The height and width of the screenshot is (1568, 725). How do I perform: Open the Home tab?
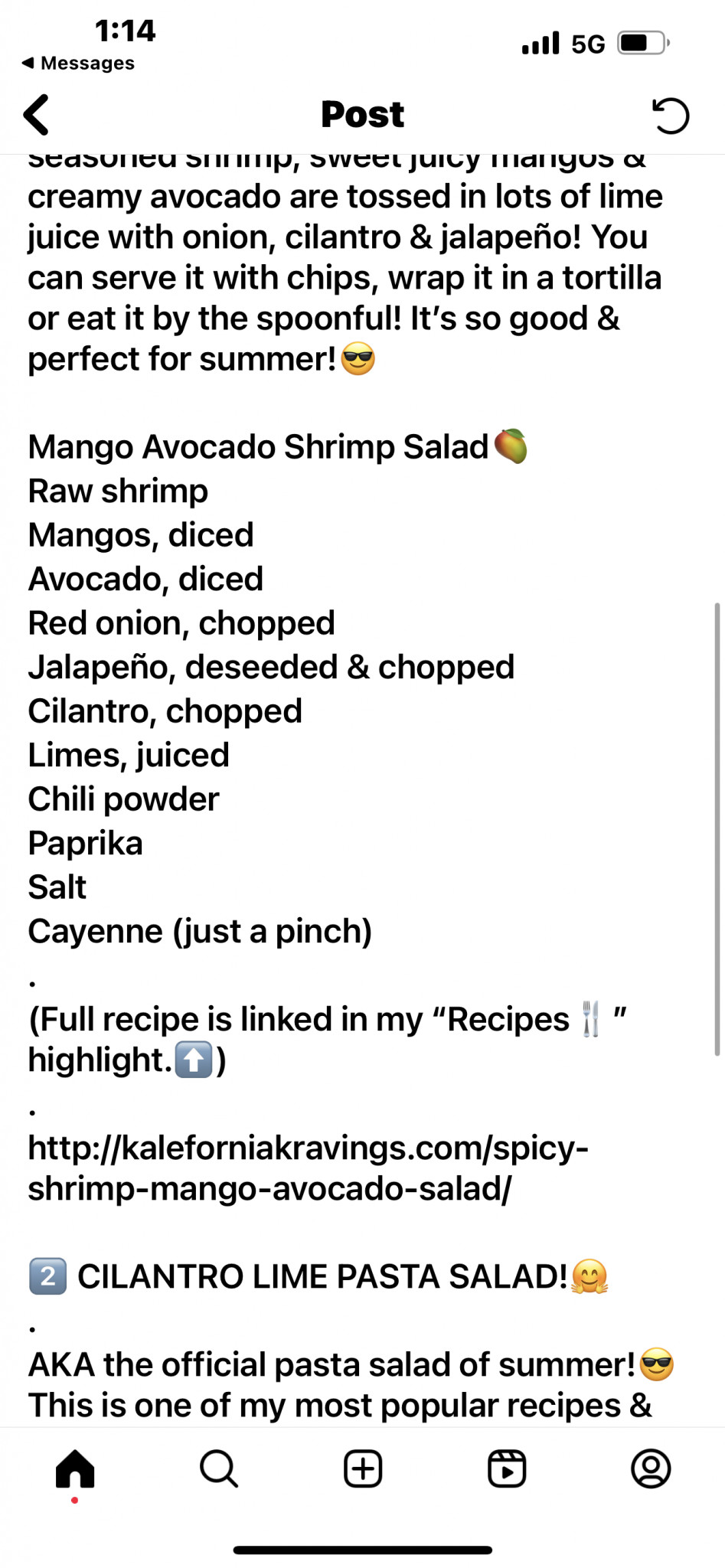75,1468
